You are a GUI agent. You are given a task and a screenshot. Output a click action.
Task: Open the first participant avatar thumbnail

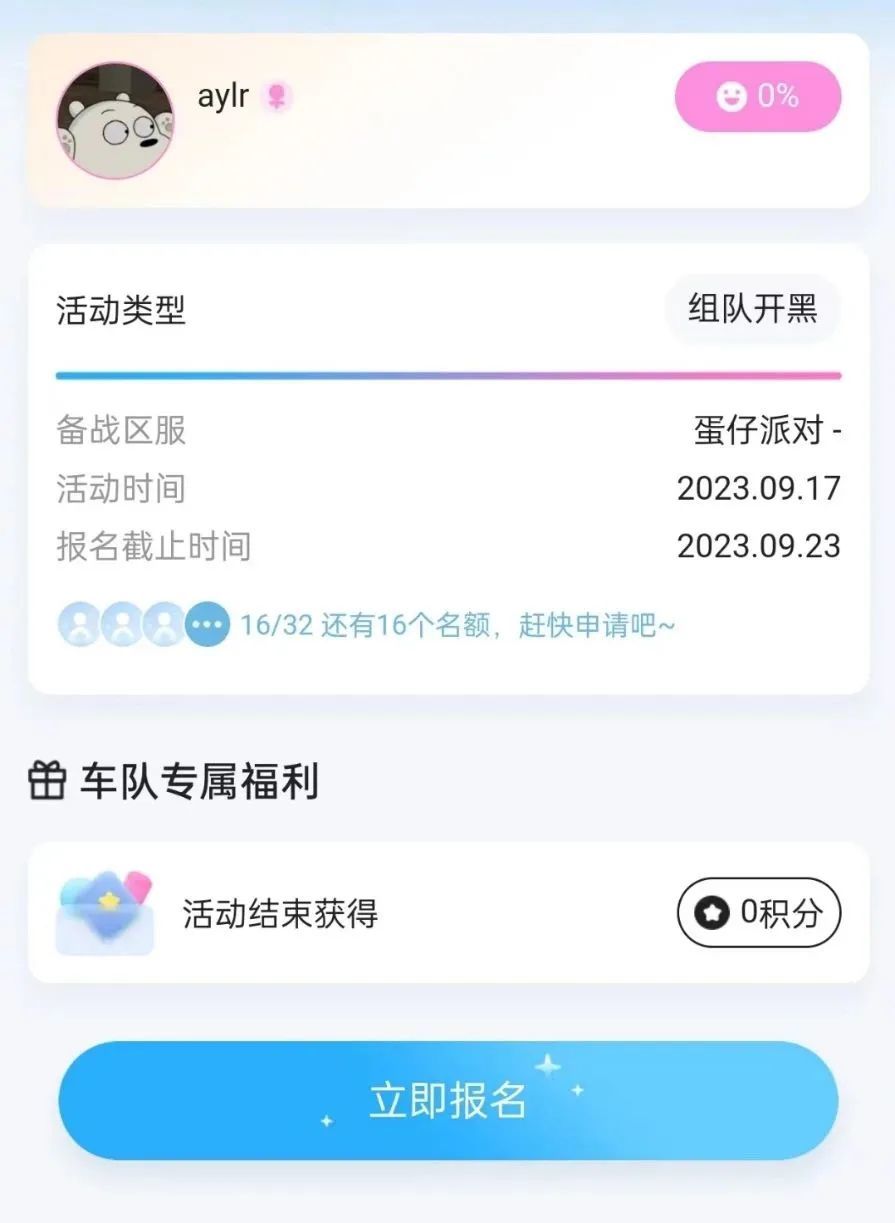click(78, 624)
